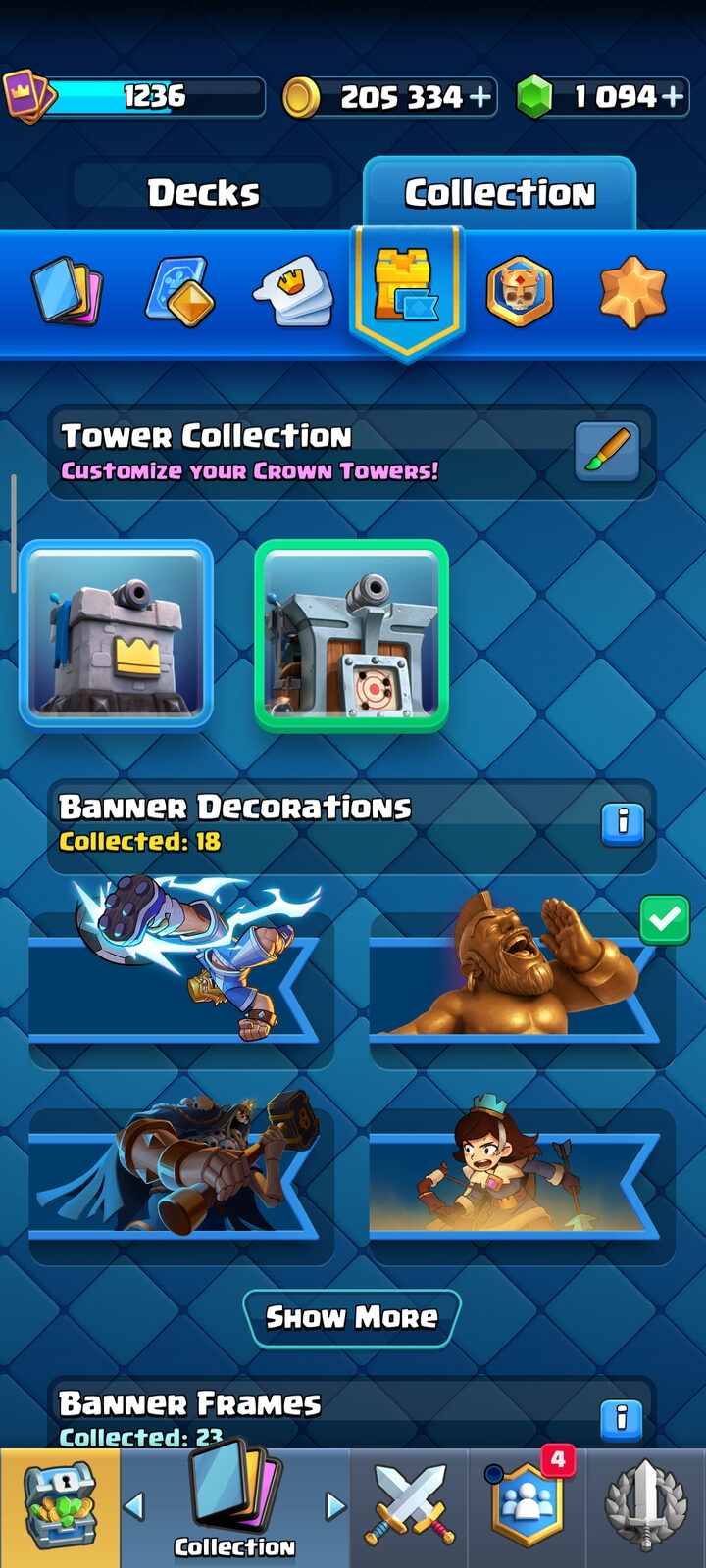Choose the golden shouting barbarian decoration
This screenshot has width=706, height=1568.
[522, 970]
